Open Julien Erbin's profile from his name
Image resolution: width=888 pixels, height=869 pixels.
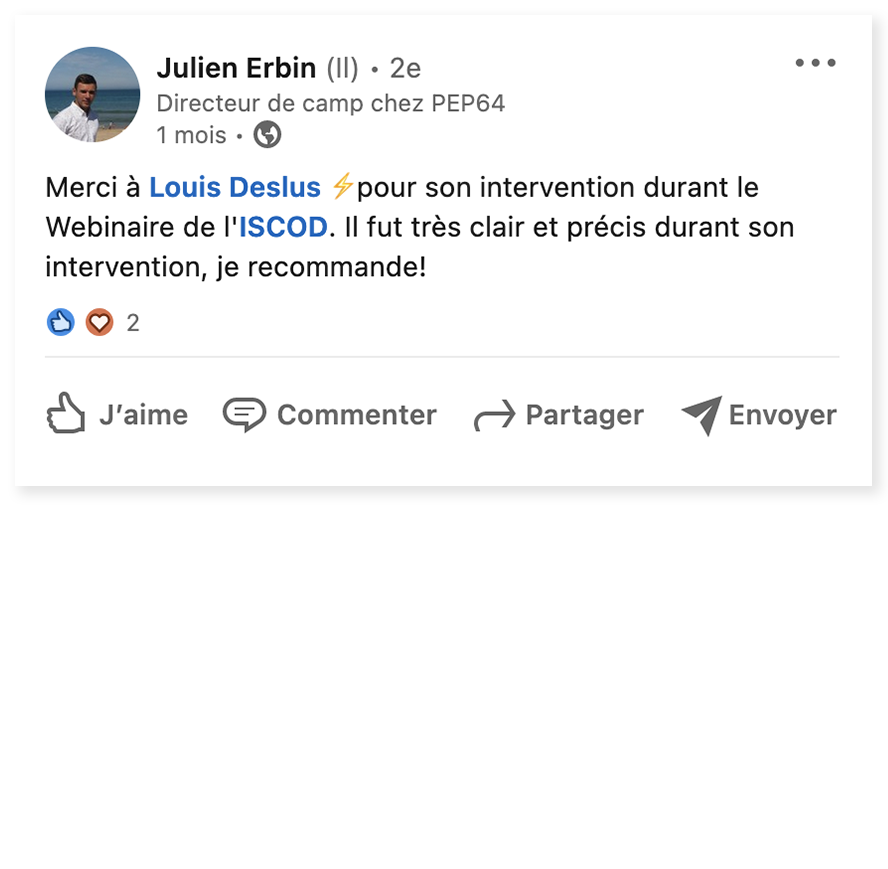[x=236, y=68]
